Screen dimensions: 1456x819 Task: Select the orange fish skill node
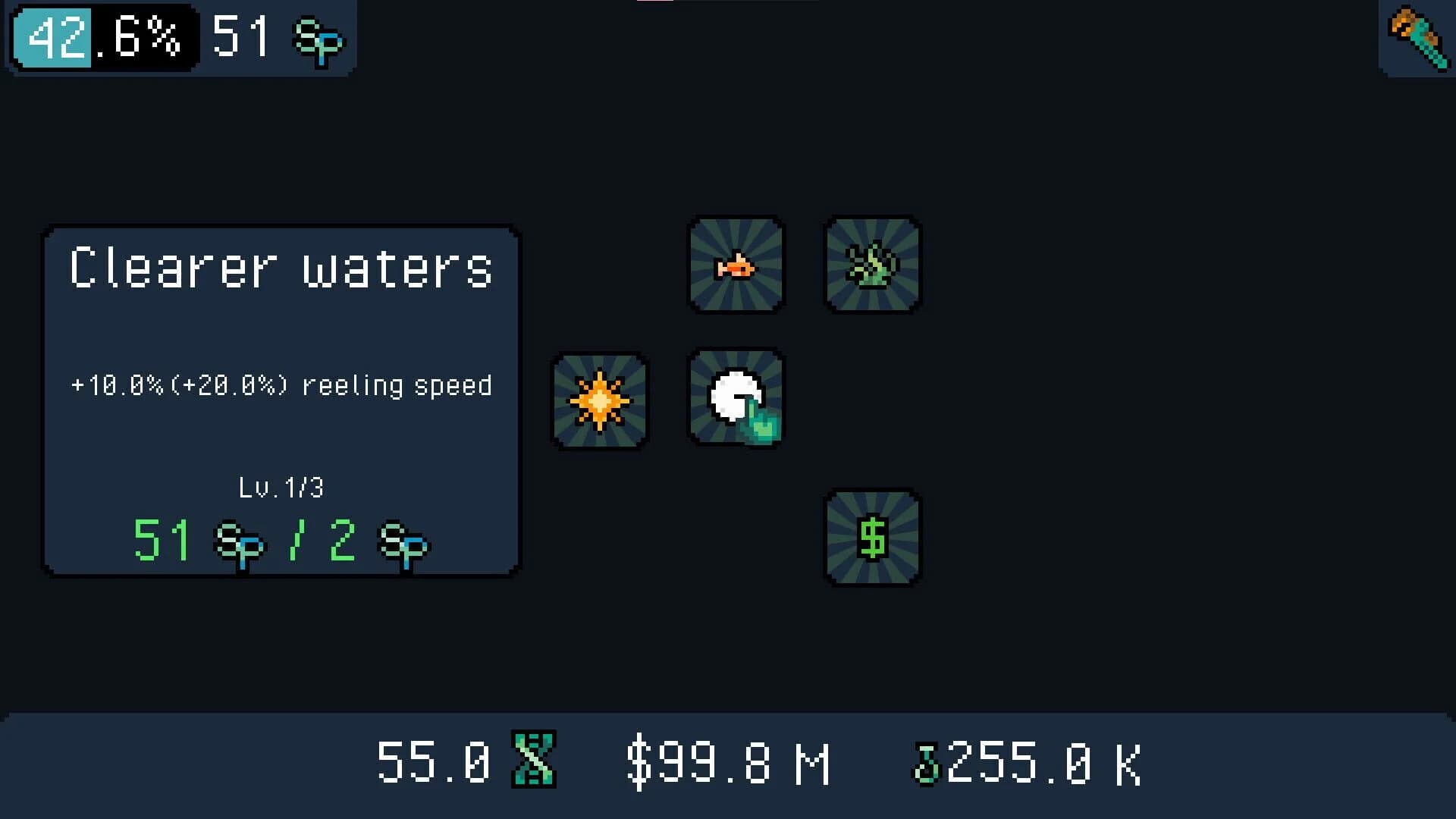(736, 265)
